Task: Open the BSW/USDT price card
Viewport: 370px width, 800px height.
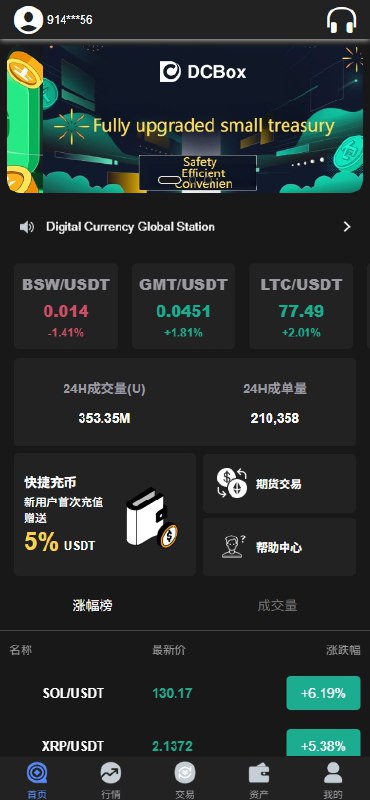Action: click(66, 306)
